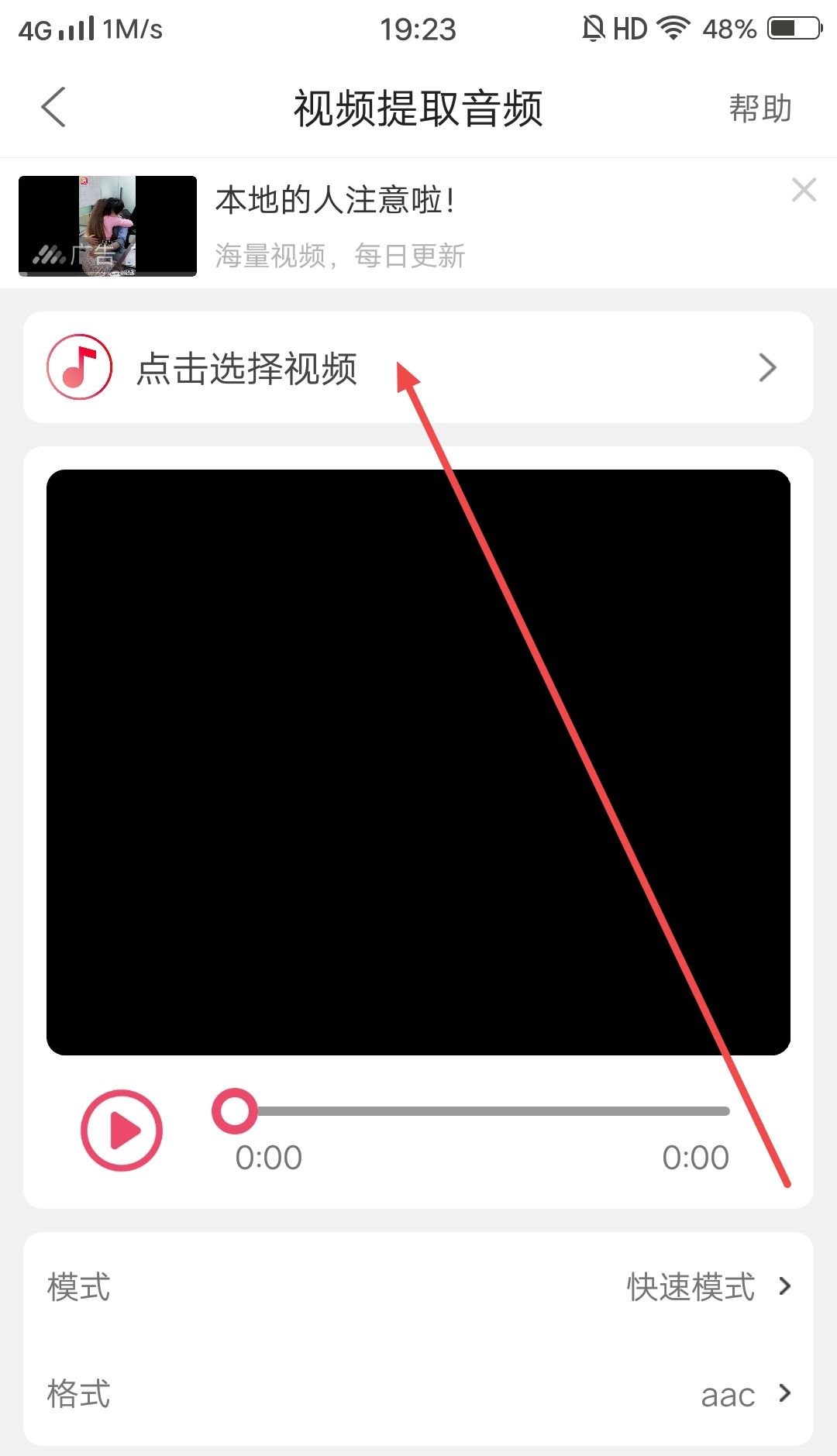This screenshot has height=1456, width=837.
Task: Tap 点击选择视频 to choose a video
Action: (418, 367)
